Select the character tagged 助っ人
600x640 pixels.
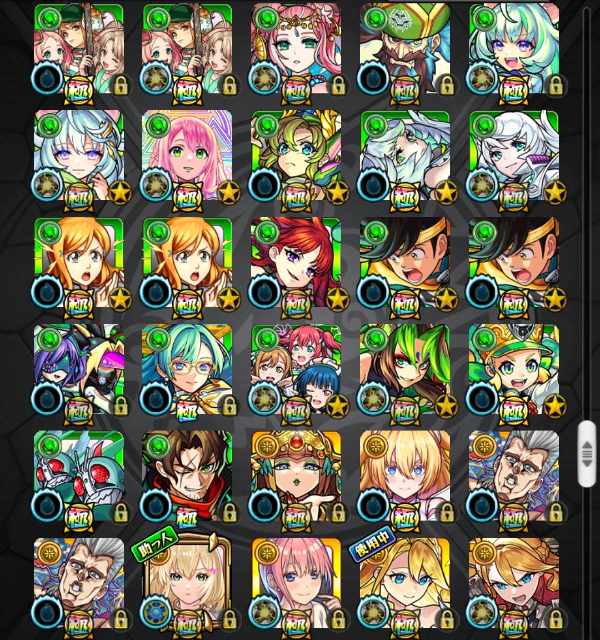(187, 585)
